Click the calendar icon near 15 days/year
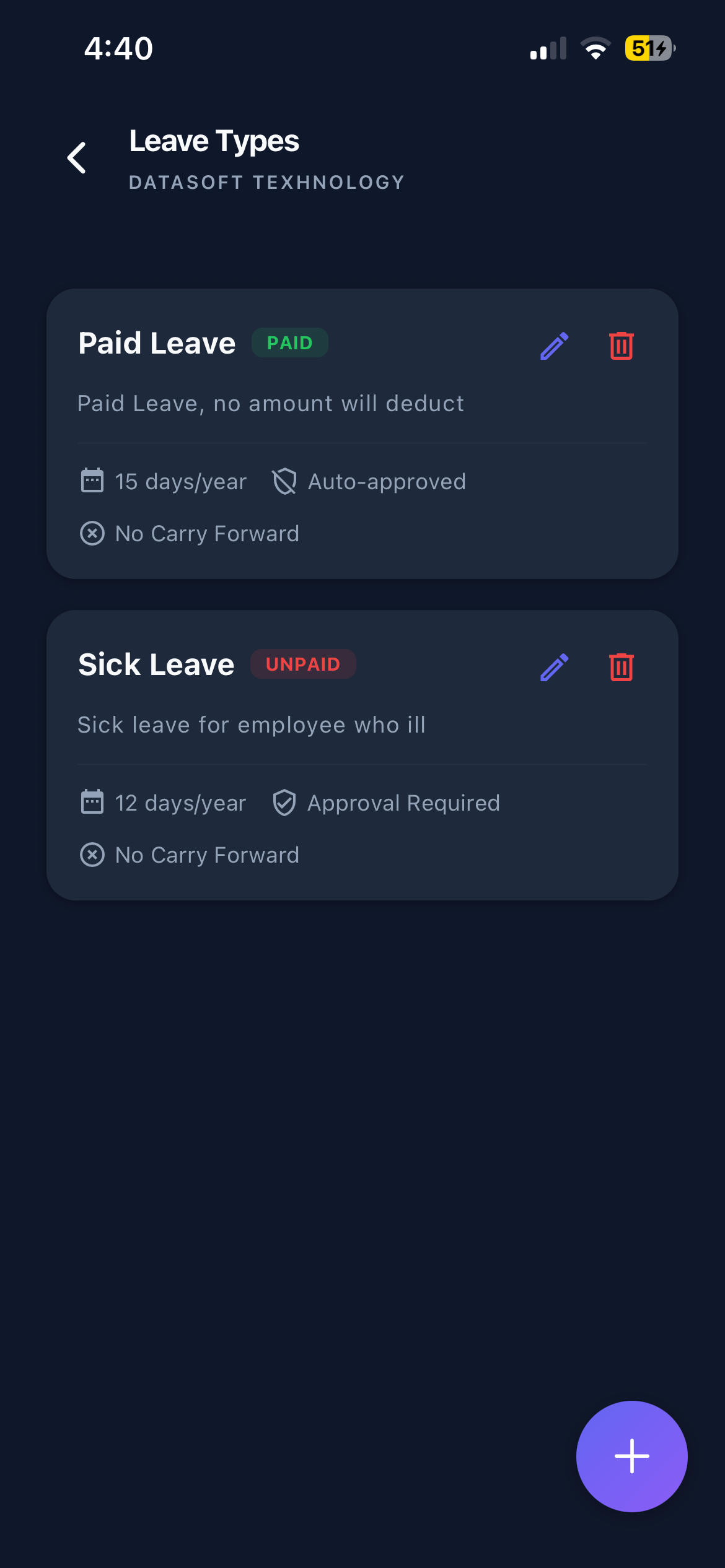The image size is (725, 1568). (92, 481)
